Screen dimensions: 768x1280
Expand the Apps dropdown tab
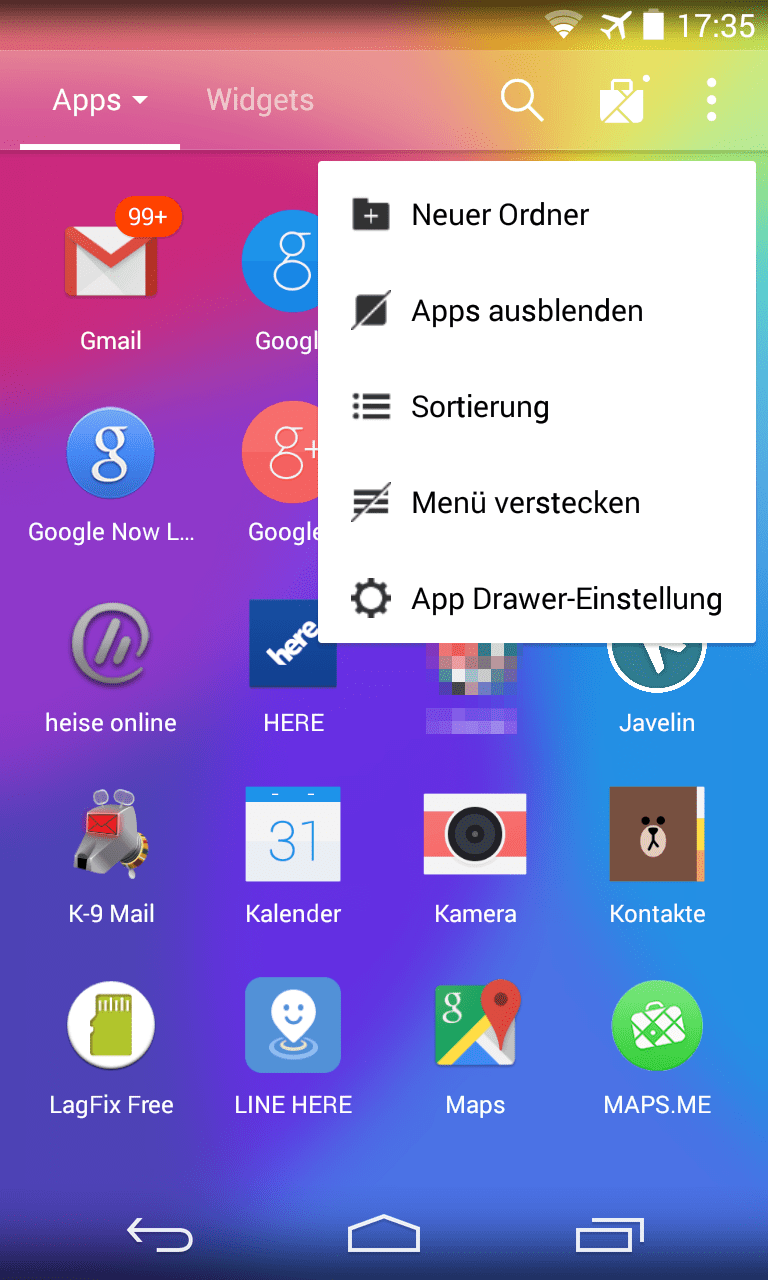point(100,100)
